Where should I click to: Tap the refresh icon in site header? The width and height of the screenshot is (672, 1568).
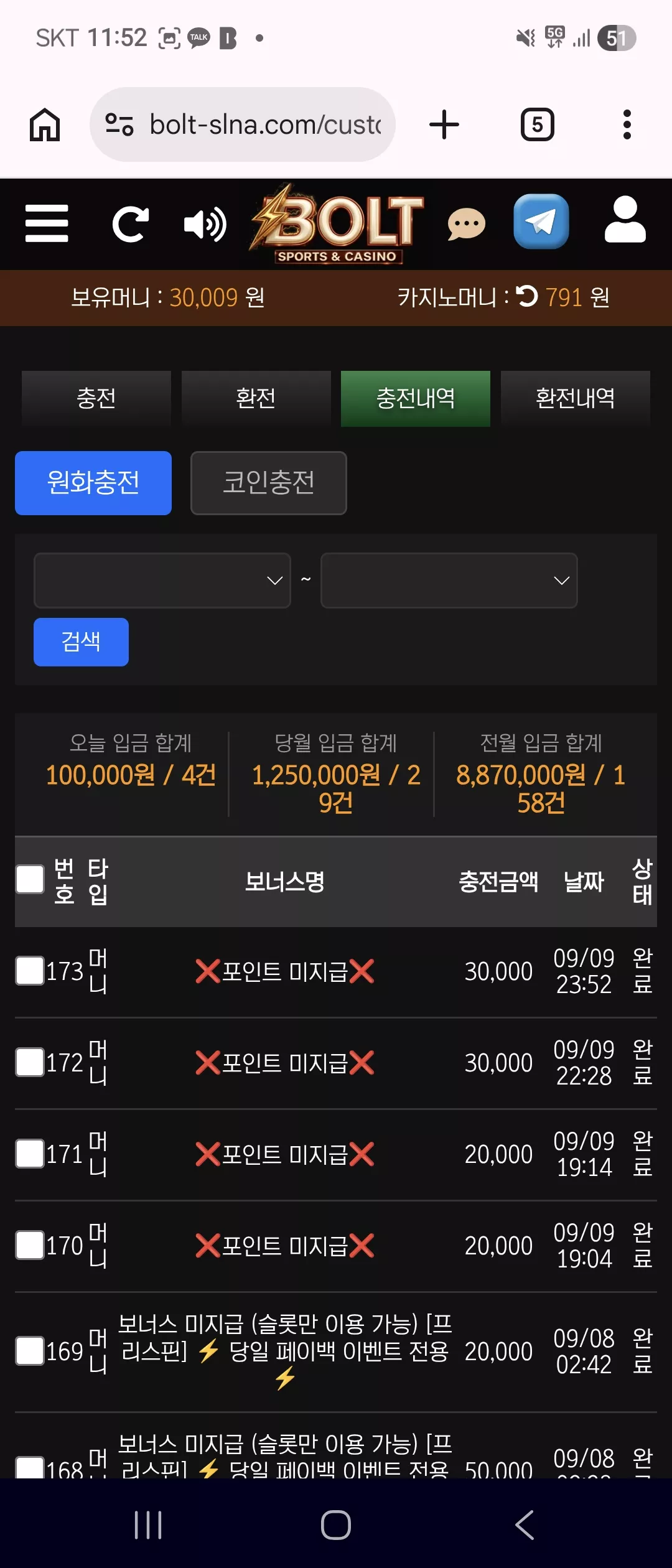pos(130,224)
